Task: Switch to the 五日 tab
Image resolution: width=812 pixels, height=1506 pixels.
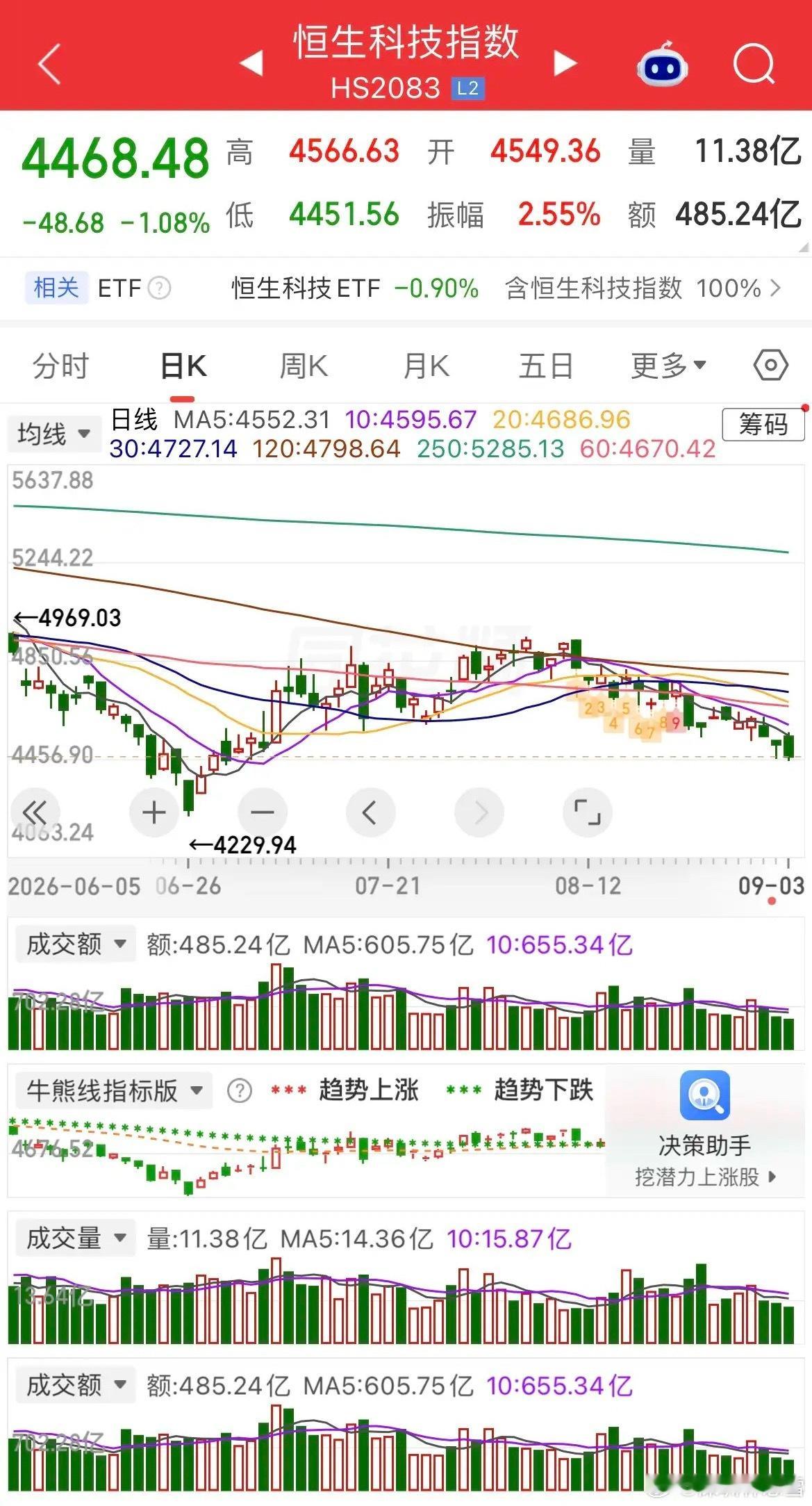Action: pyautogui.click(x=546, y=366)
